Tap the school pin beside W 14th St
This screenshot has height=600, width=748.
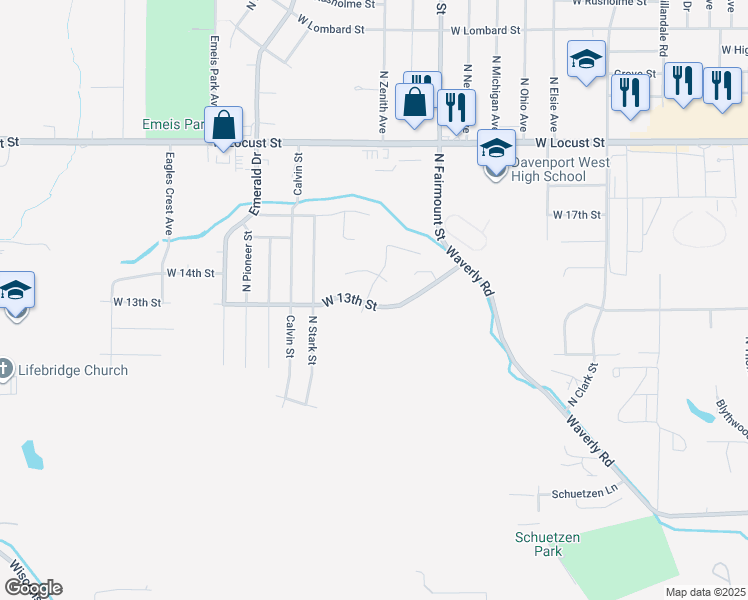16,290
